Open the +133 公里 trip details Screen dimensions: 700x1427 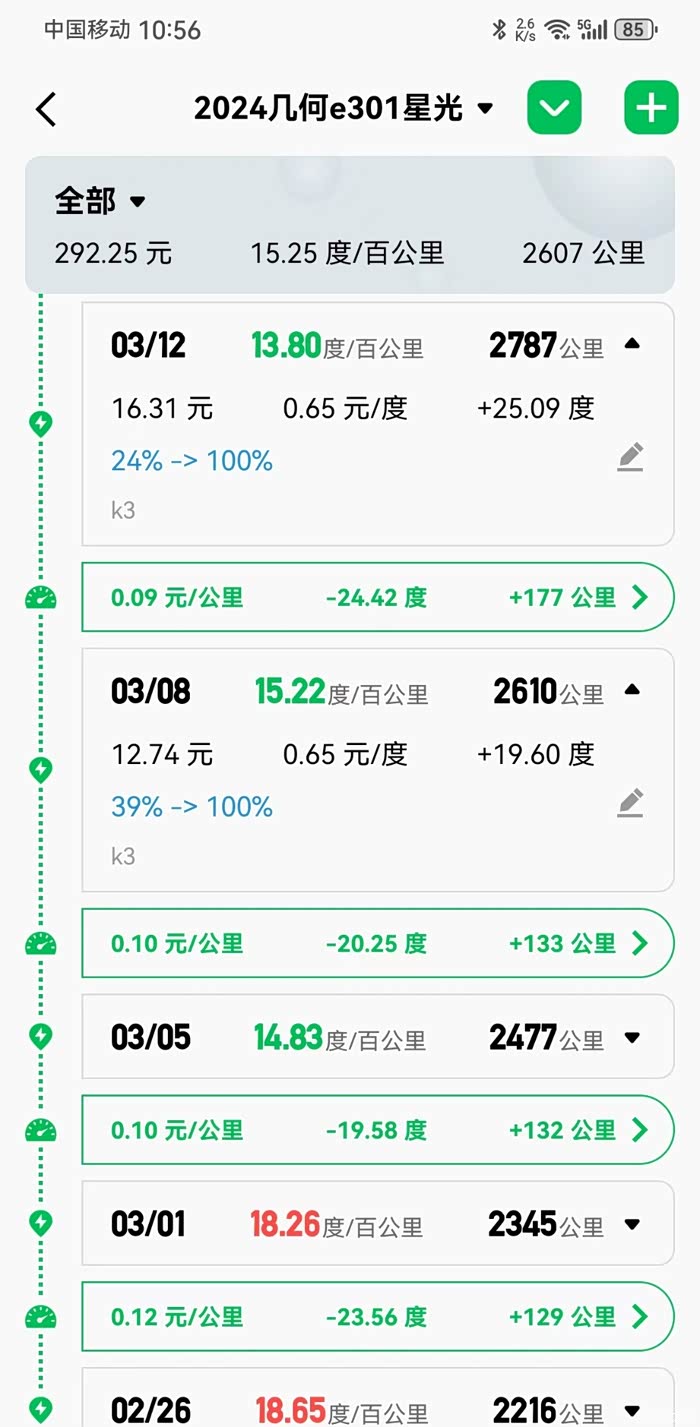378,943
